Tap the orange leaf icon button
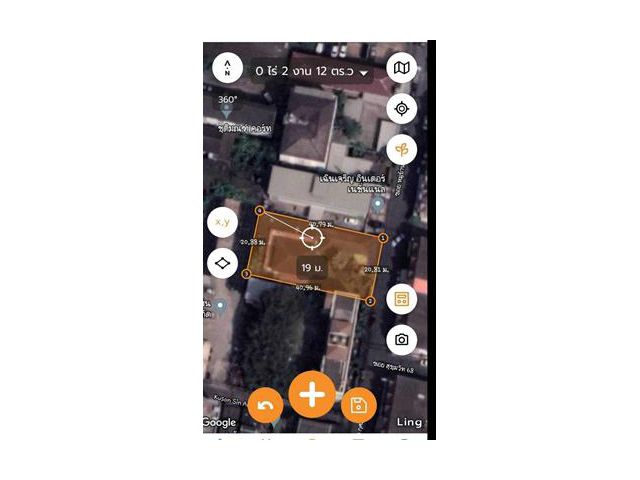Viewport: 640px width, 480px height. coord(401,149)
